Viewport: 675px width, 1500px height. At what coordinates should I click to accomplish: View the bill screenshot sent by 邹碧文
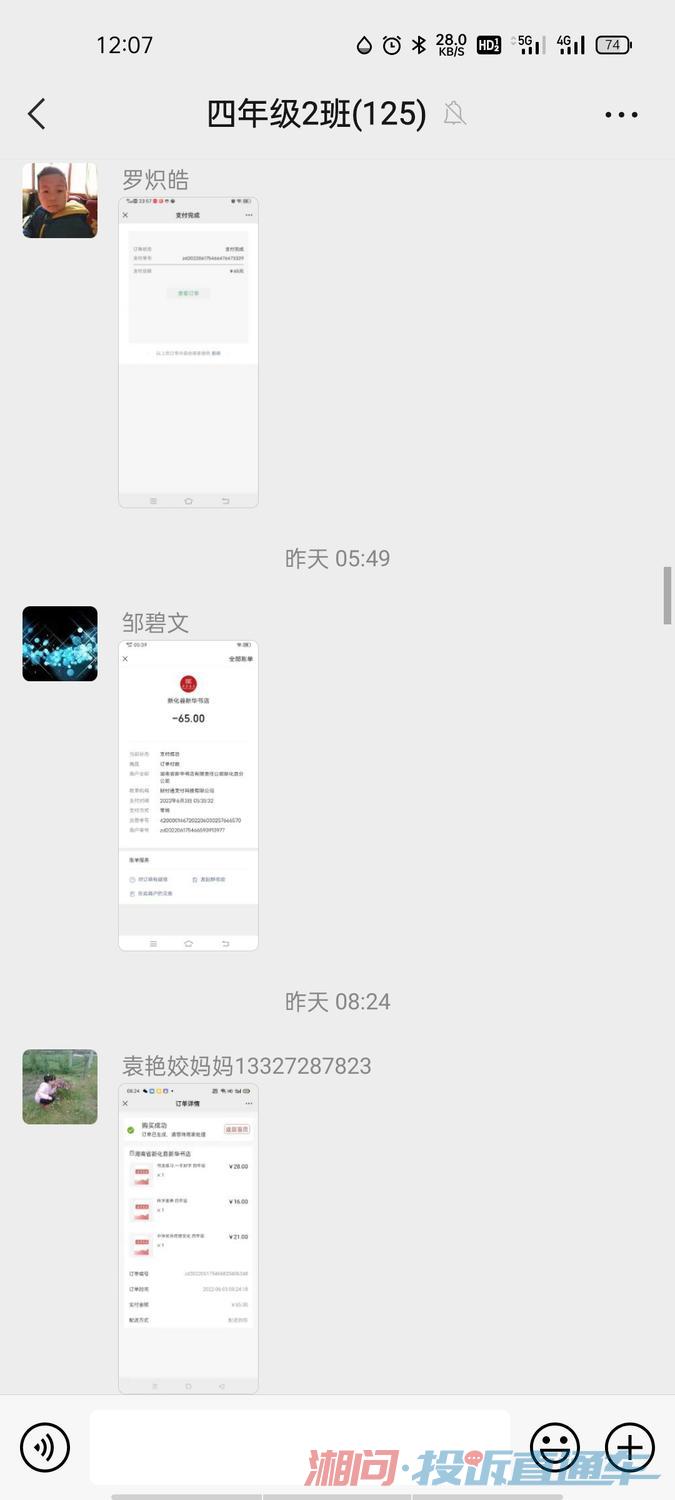click(x=188, y=795)
